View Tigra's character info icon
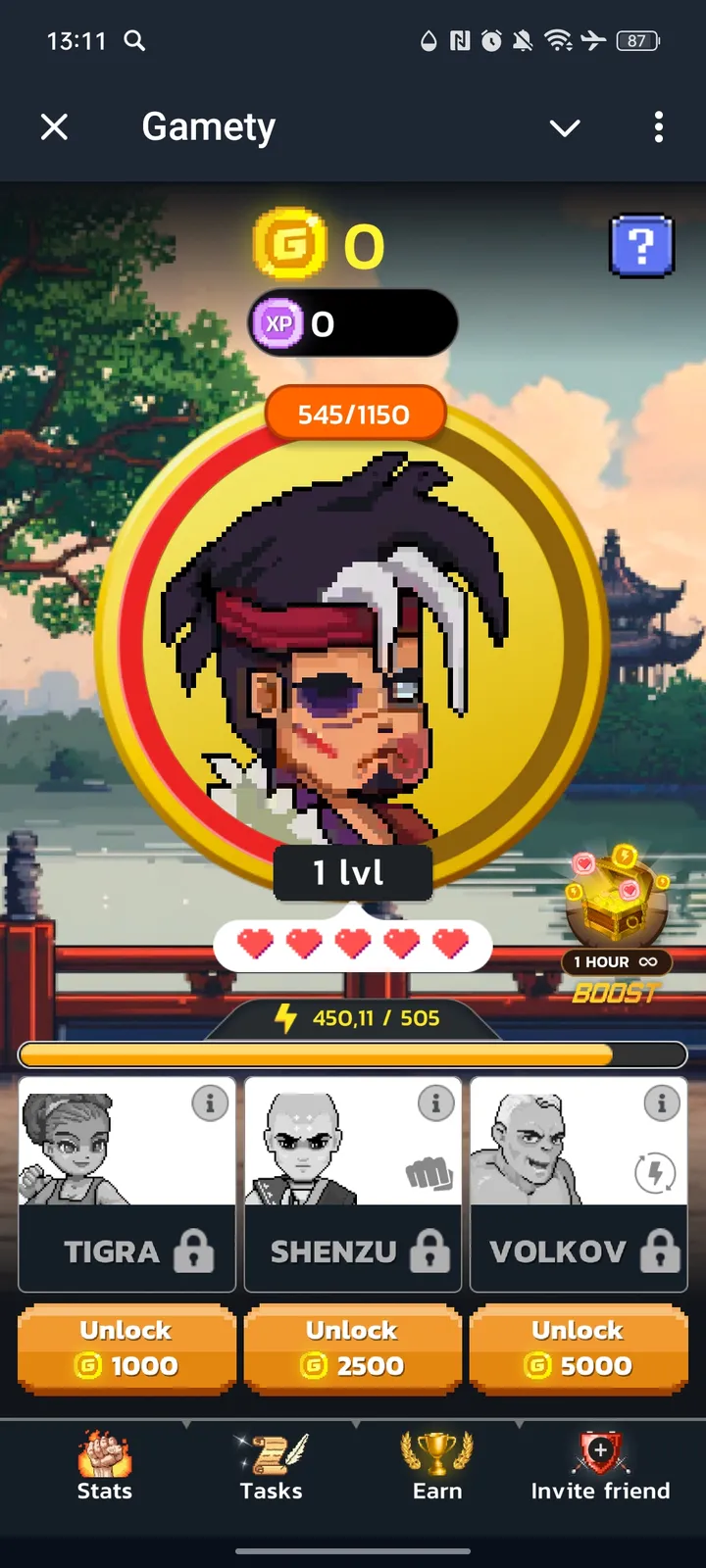The height and width of the screenshot is (1568, 706). click(212, 1102)
